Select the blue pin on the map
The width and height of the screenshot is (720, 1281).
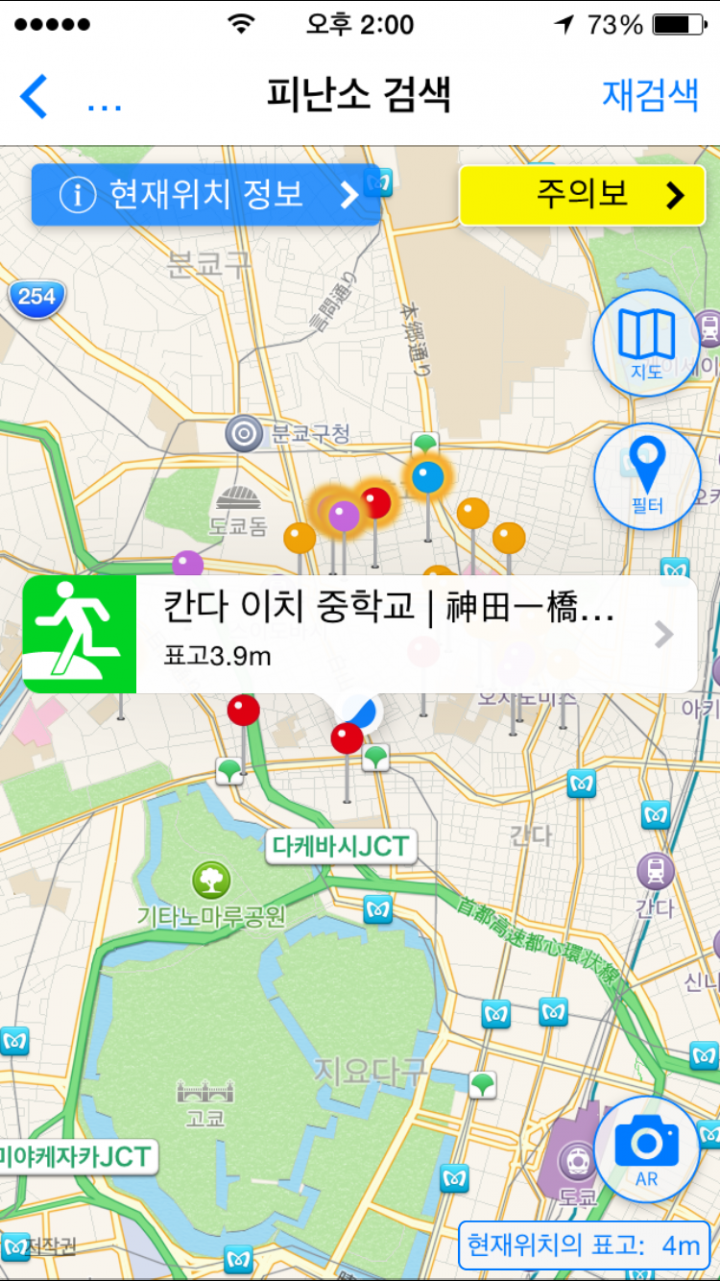(x=428, y=477)
